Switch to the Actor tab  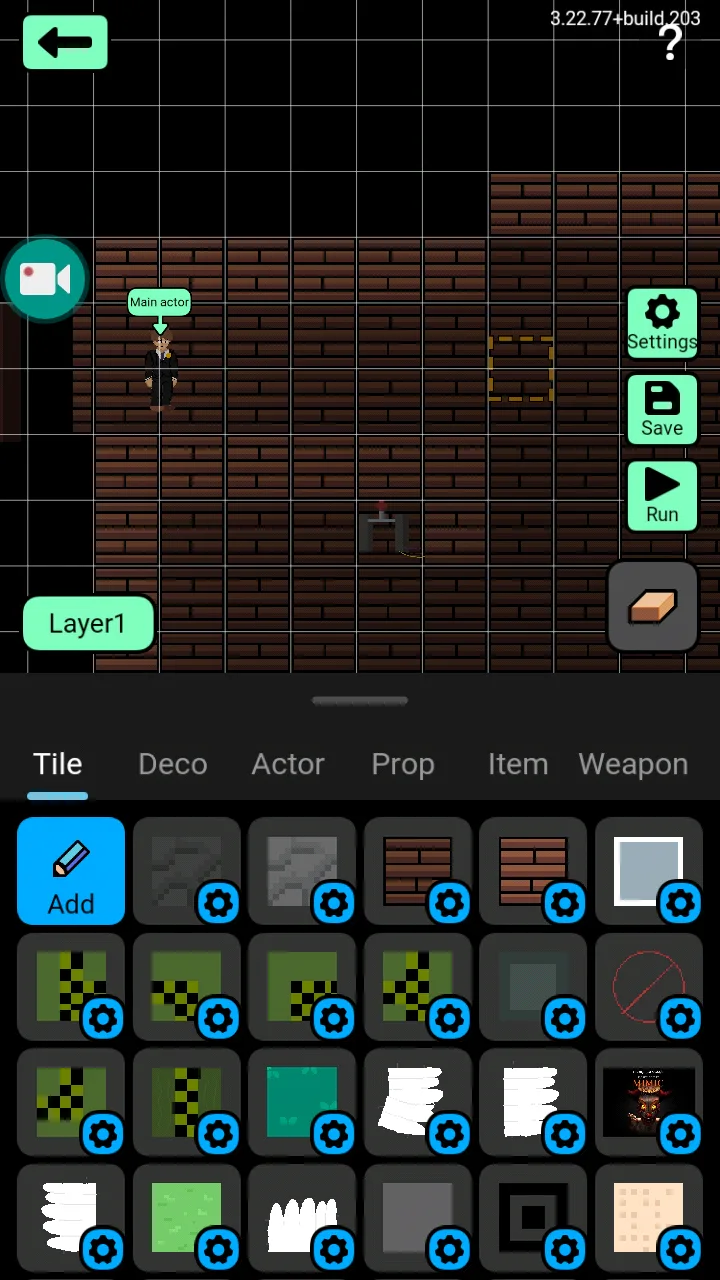point(288,764)
